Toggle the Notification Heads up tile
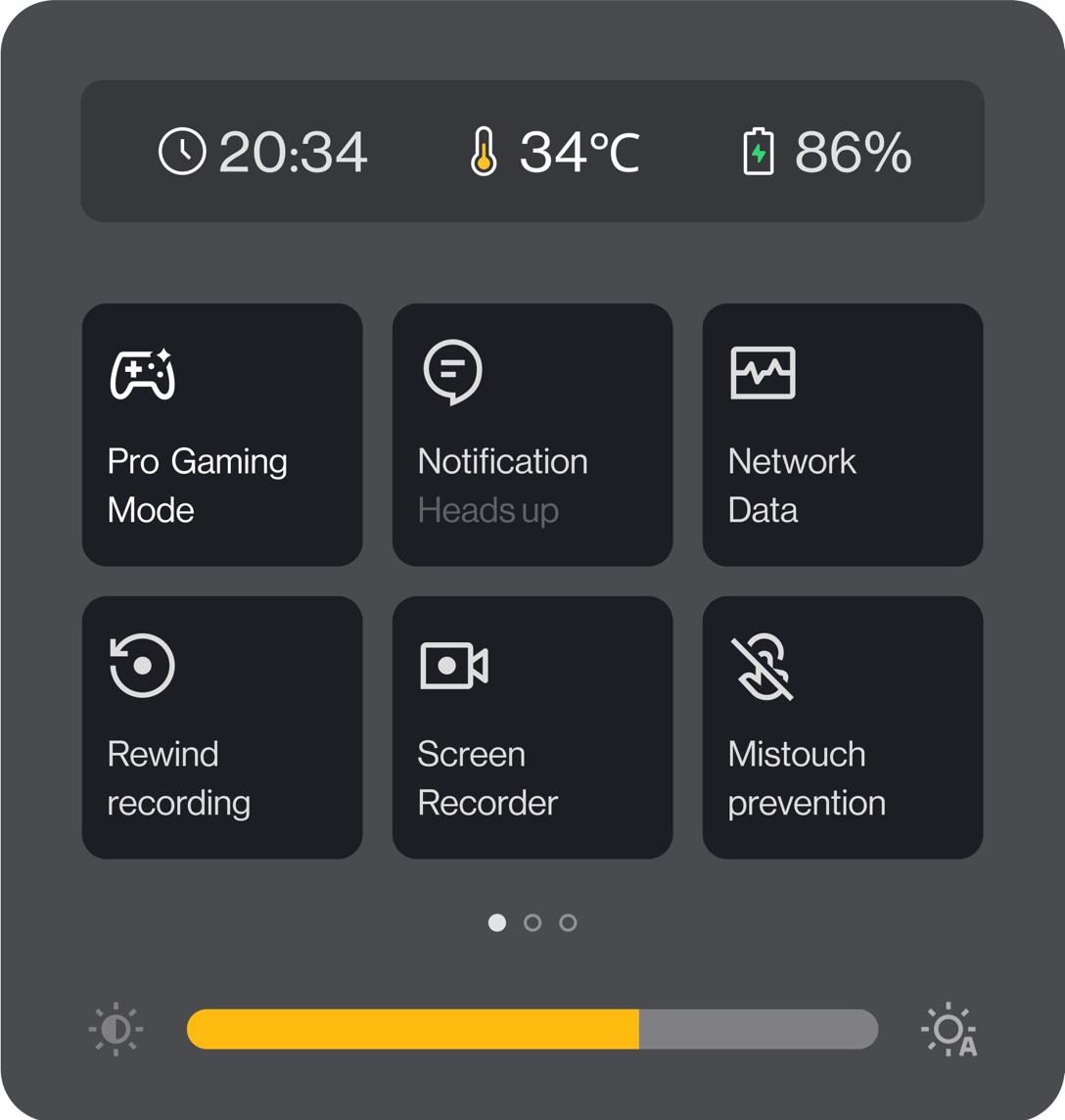 532,435
